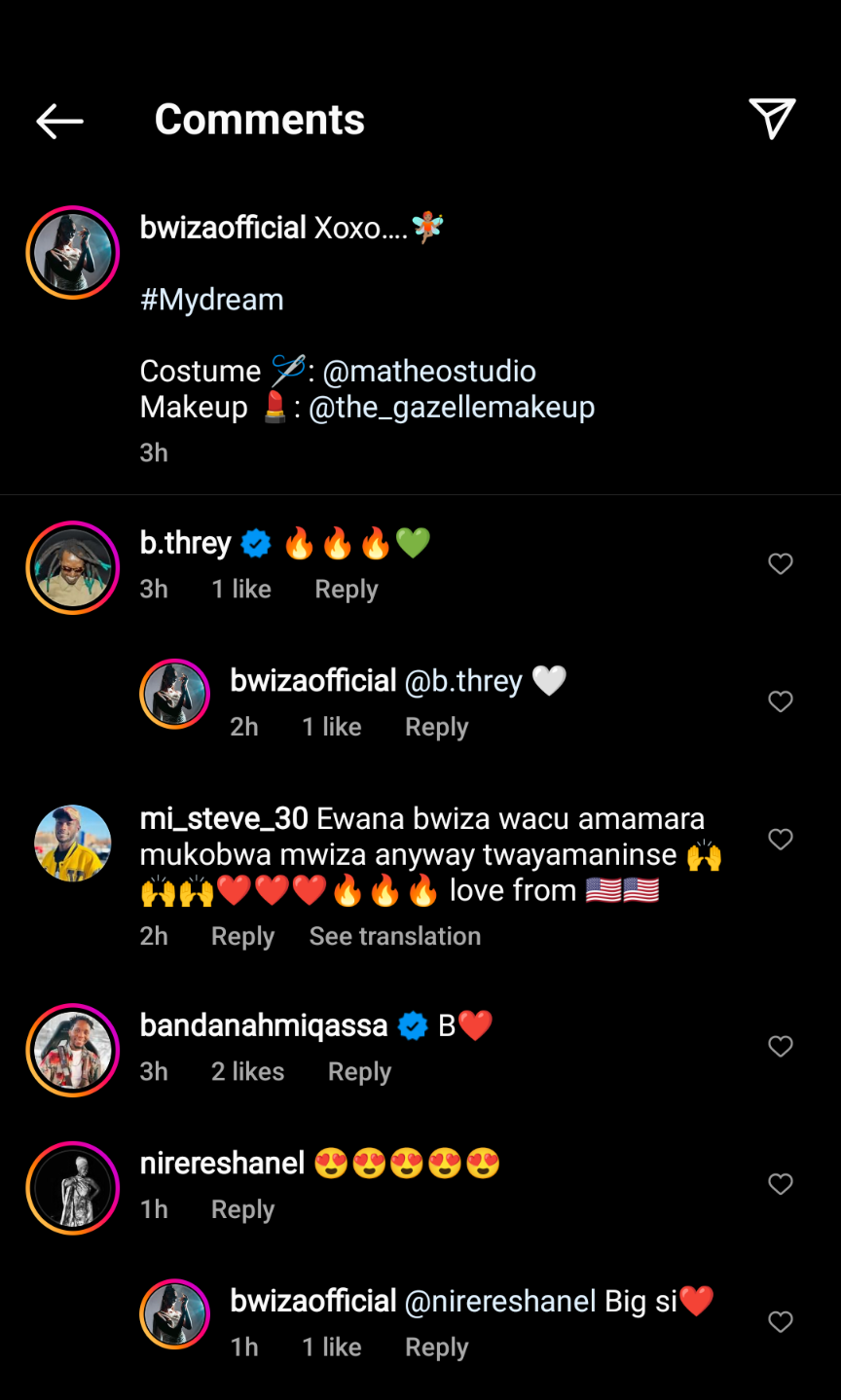Image resolution: width=841 pixels, height=1400 pixels.
Task: Reply to b.threy's comment
Action: click(x=346, y=590)
